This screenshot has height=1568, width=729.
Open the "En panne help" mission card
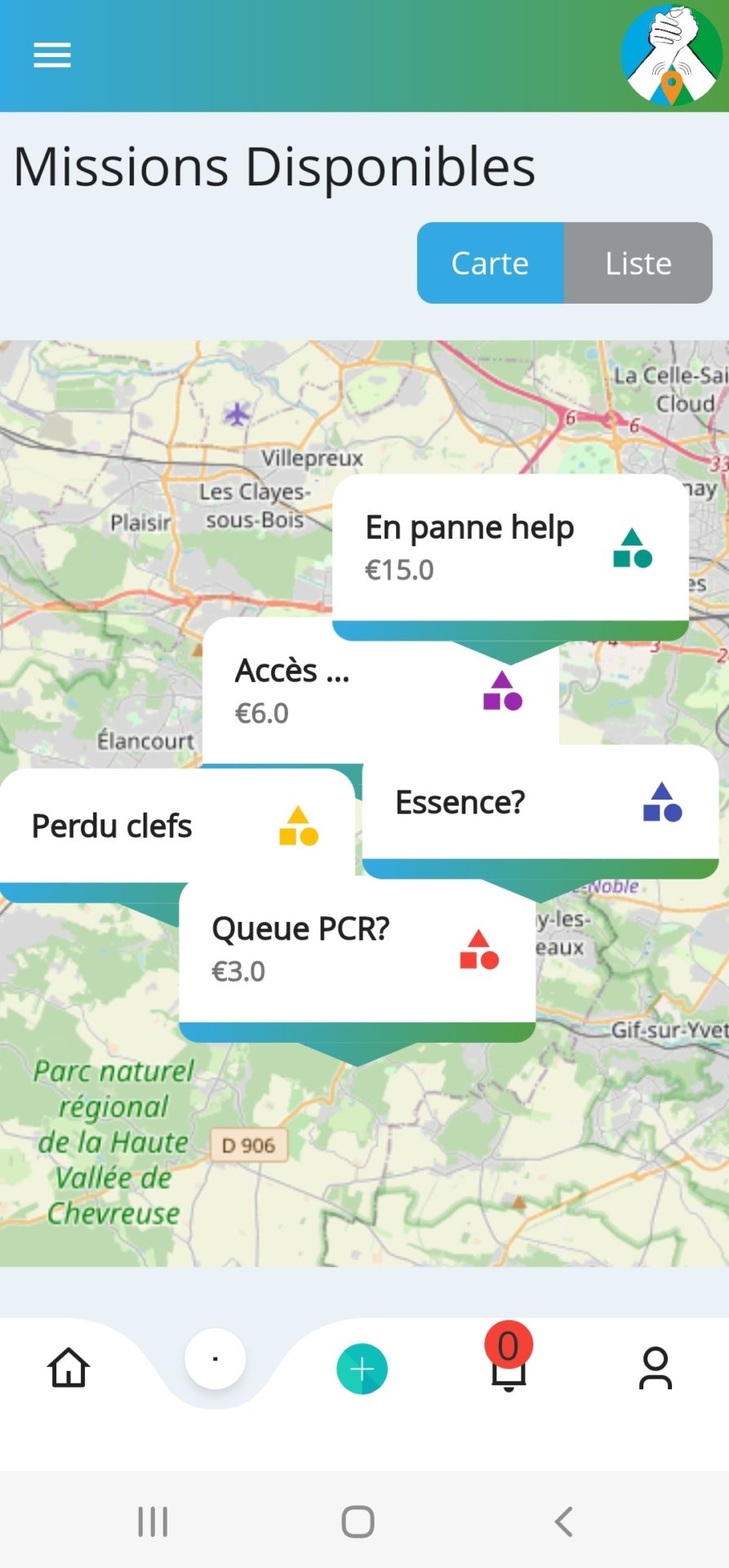[510, 548]
